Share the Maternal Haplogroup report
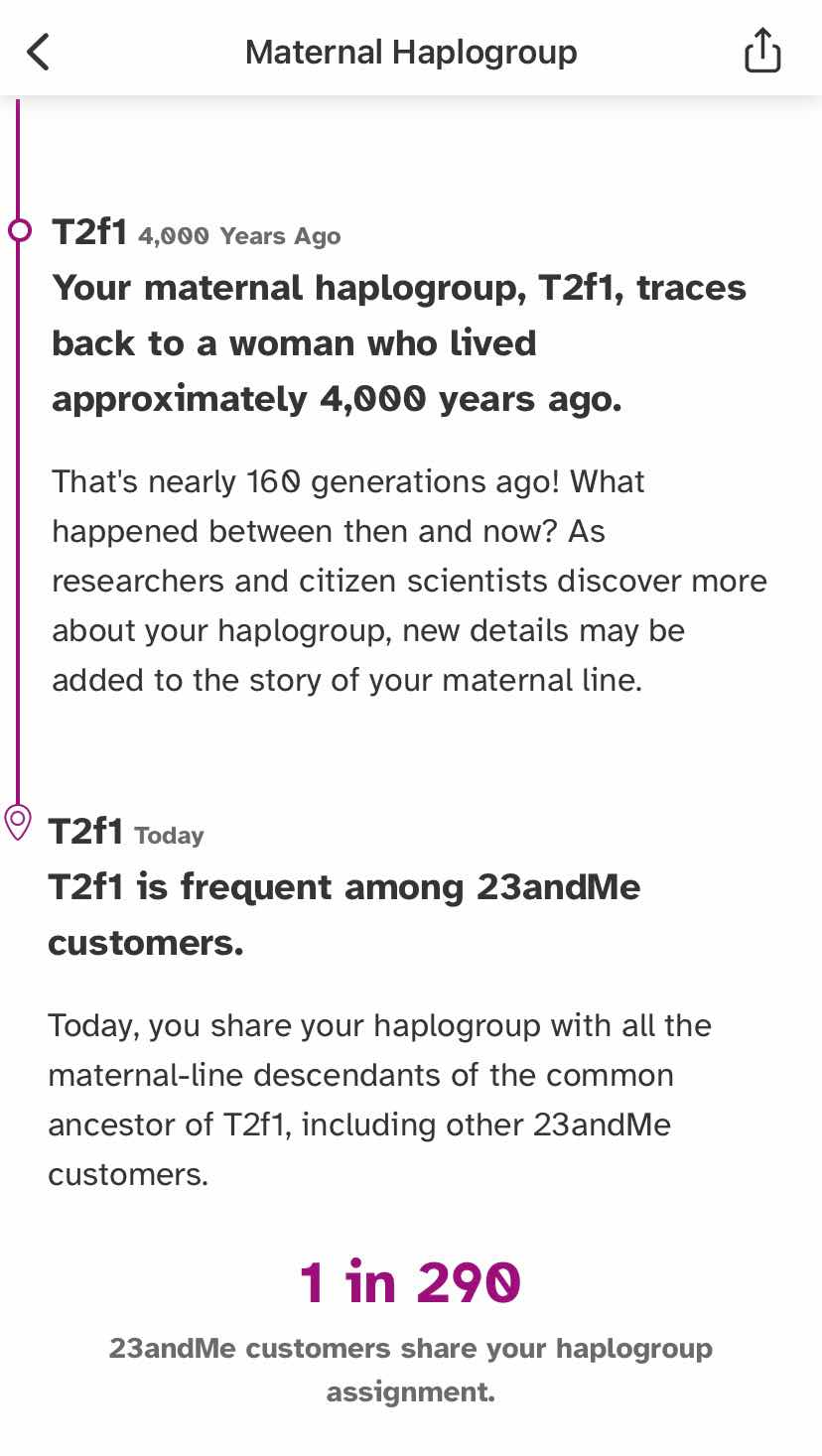This screenshot has width=822, height=1456. 761,51
